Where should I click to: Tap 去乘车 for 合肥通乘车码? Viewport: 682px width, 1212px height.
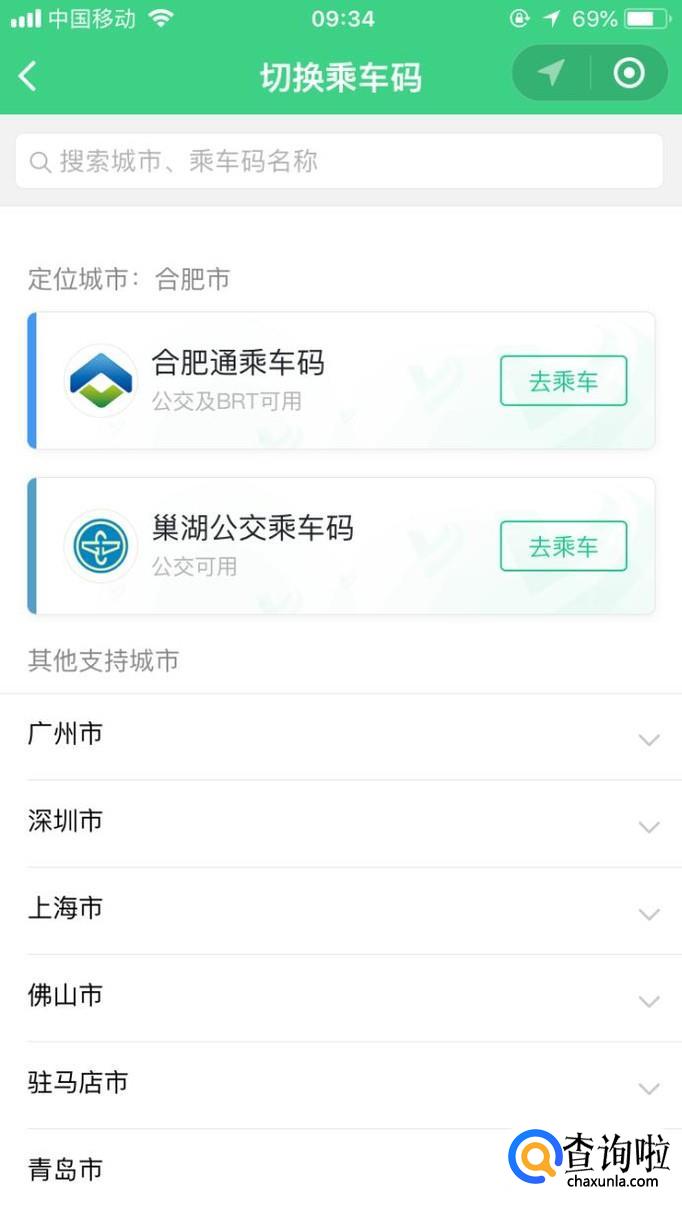click(x=563, y=381)
